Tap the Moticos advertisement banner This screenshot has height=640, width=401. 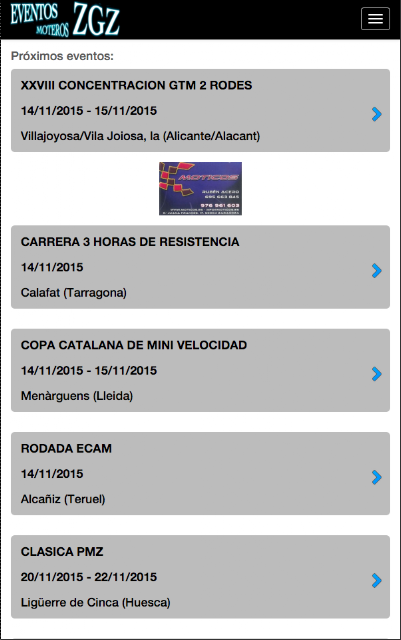[x=200, y=189]
